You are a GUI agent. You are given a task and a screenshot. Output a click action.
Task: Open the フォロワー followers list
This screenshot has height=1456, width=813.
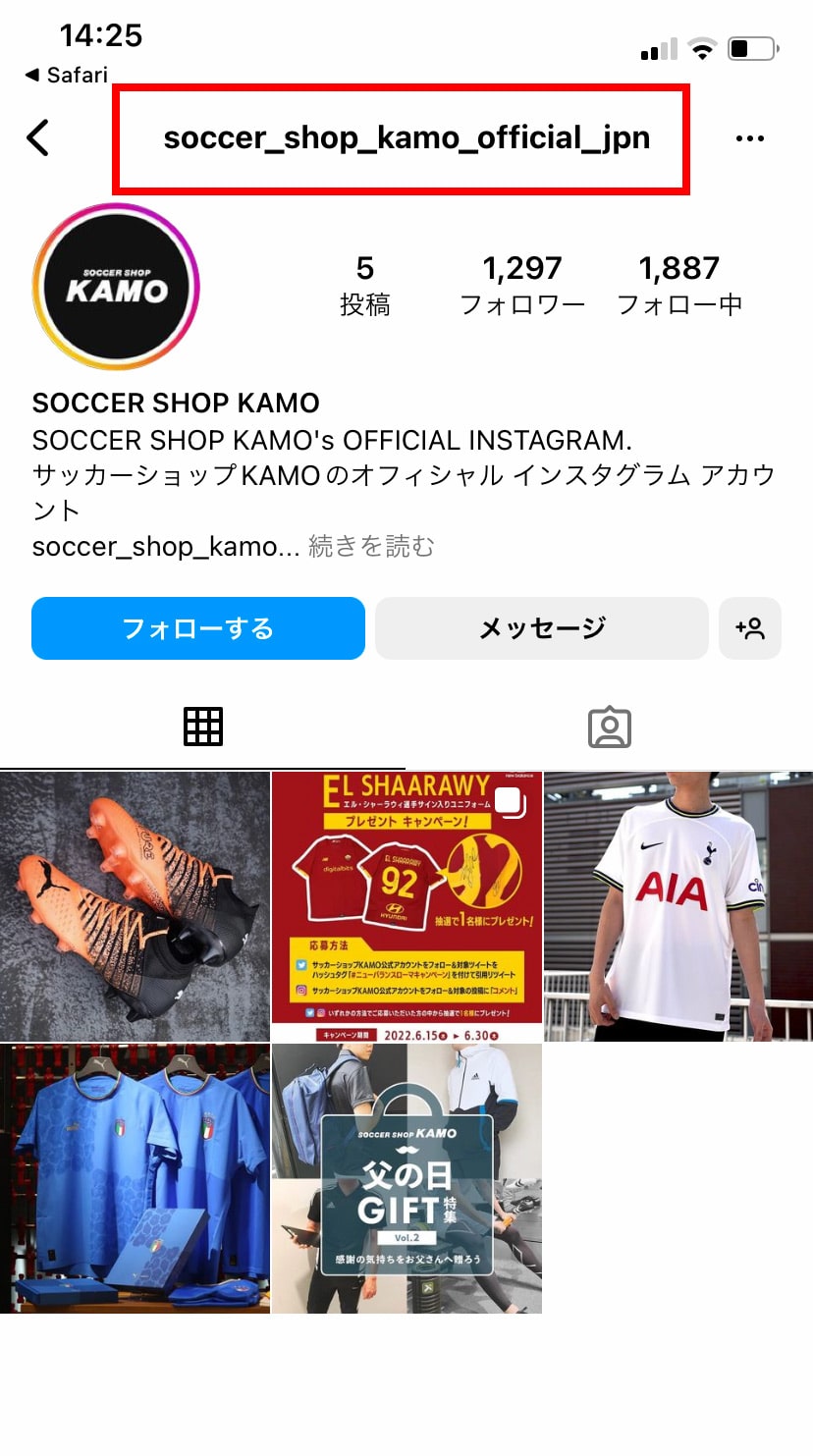[522, 285]
